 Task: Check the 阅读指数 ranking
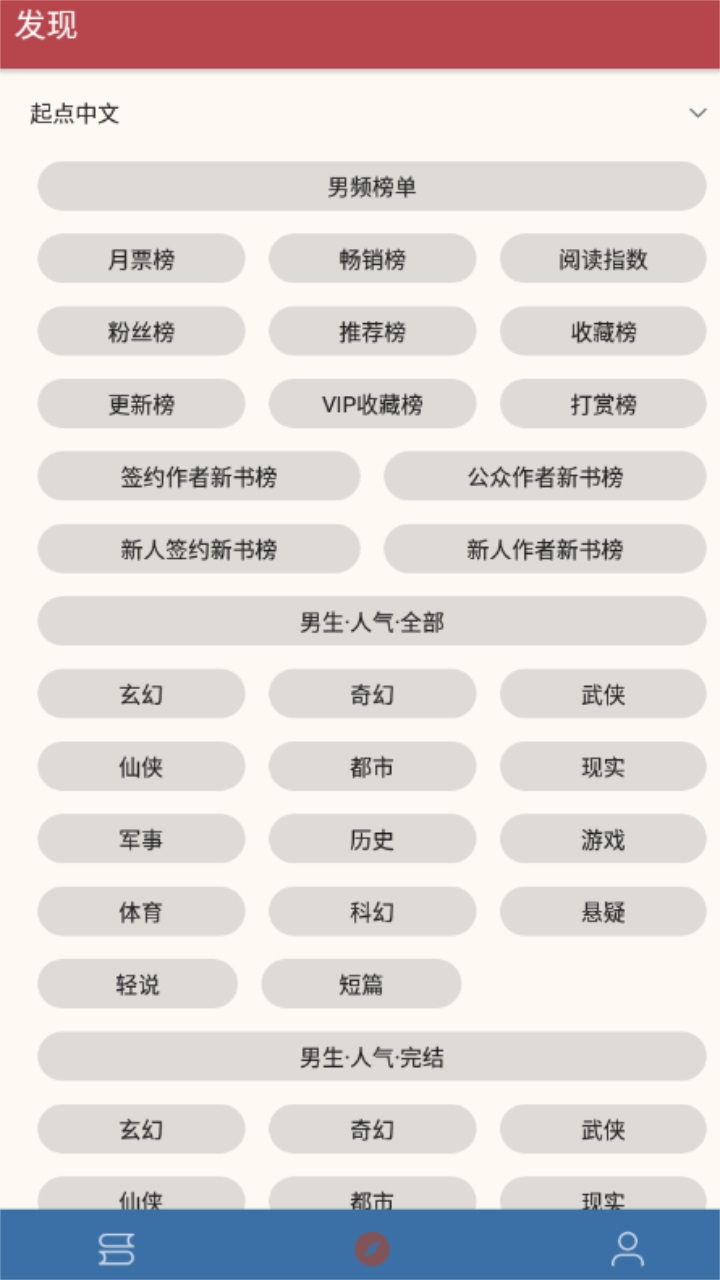(x=603, y=259)
